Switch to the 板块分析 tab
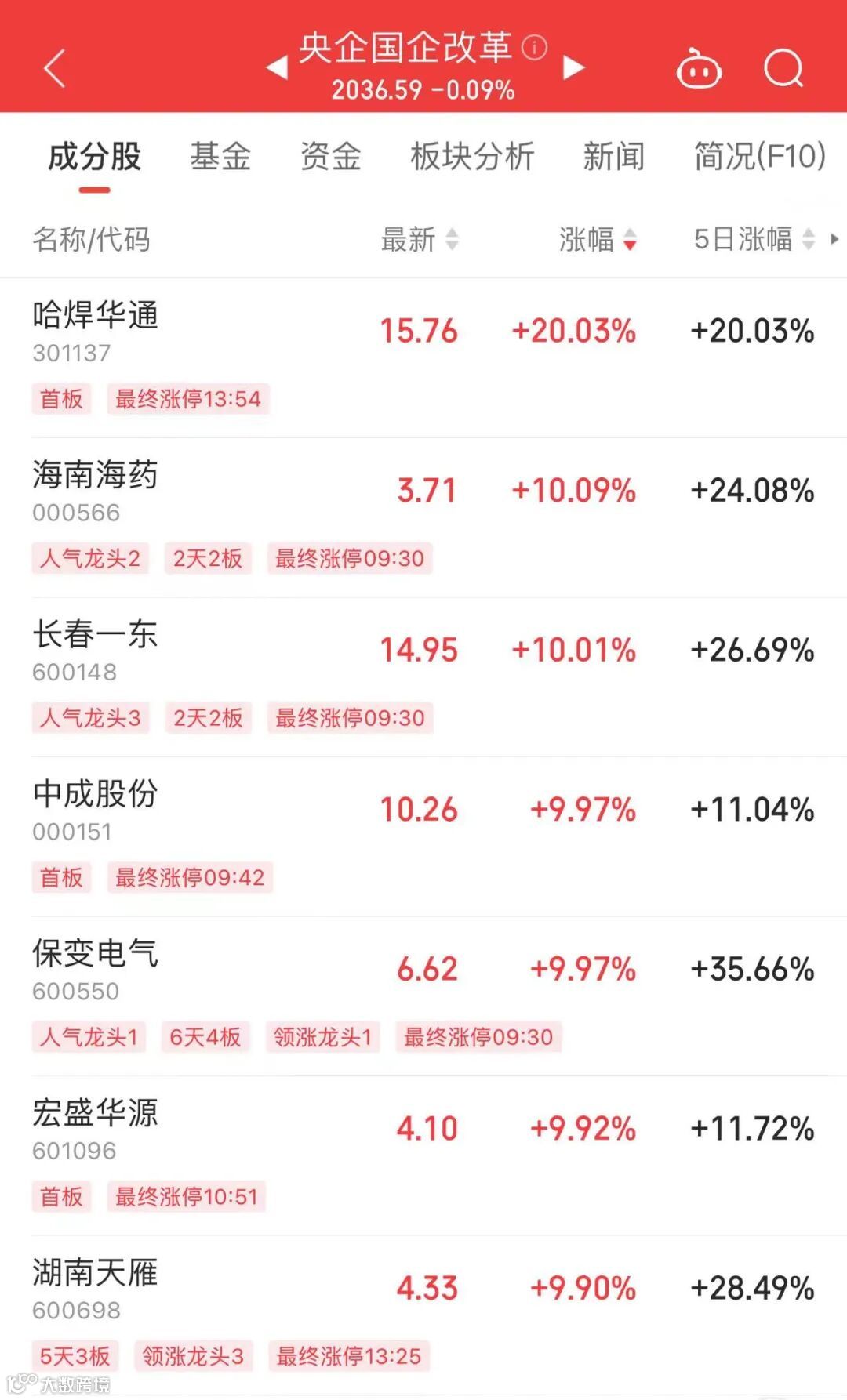This screenshot has width=847, height=1400. pyautogui.click(x=472, y=157)
